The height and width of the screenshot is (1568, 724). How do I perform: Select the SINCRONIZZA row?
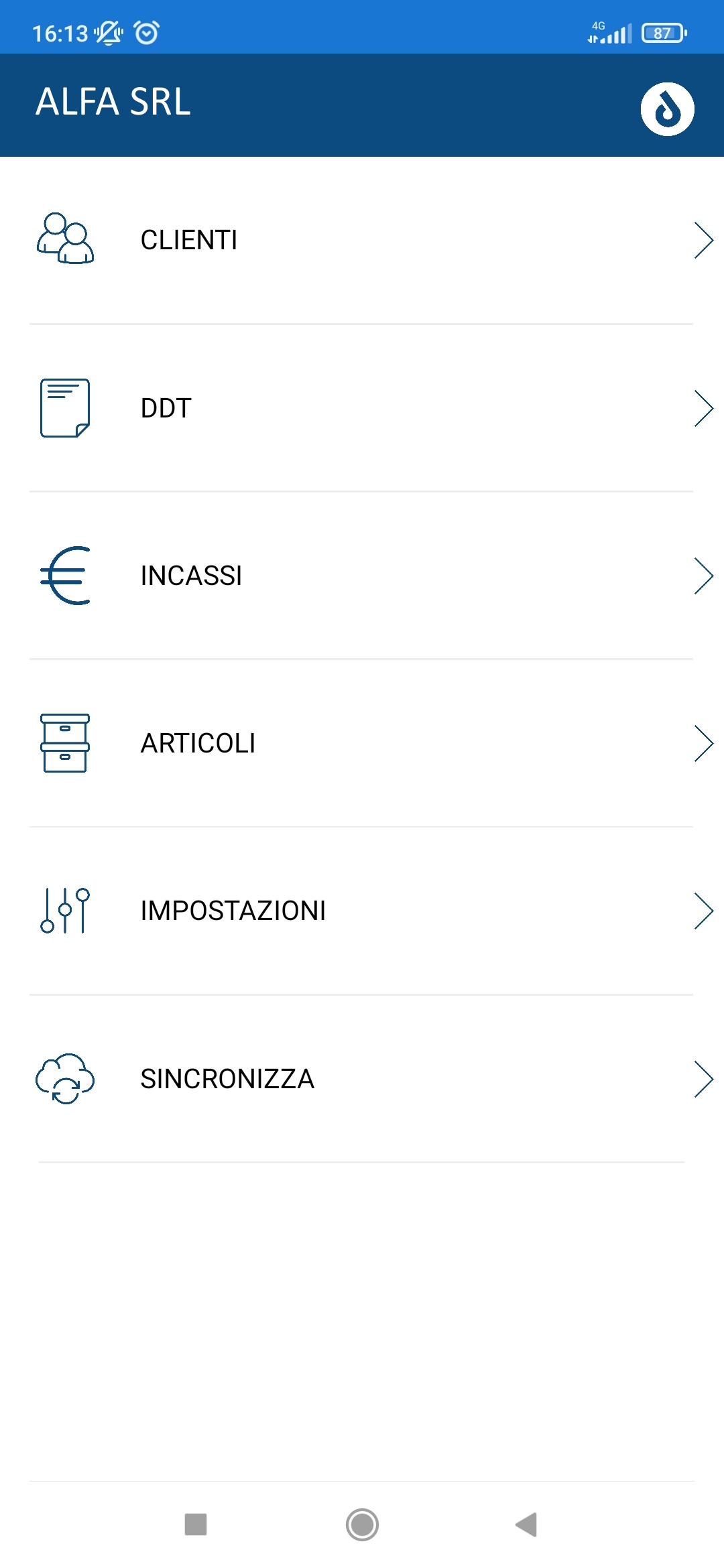click(362, 1079)
